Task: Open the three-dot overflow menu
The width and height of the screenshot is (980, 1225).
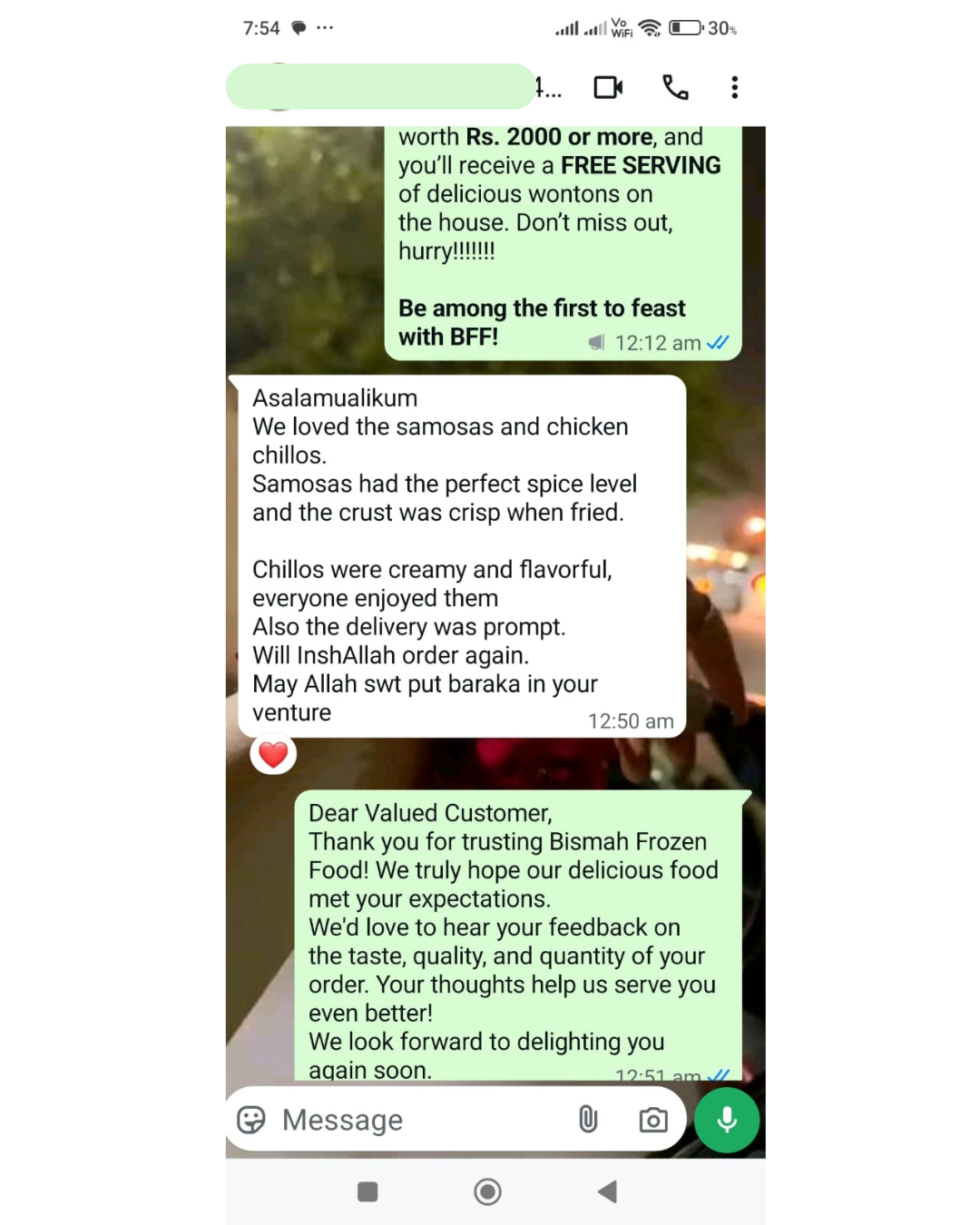Action: point(734,87)
